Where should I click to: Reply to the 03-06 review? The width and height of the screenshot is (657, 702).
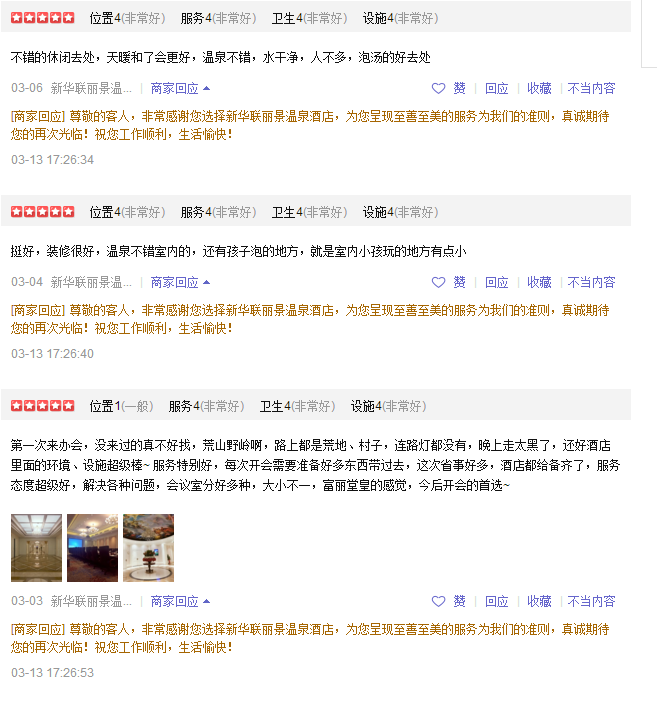tap(496, 88)
